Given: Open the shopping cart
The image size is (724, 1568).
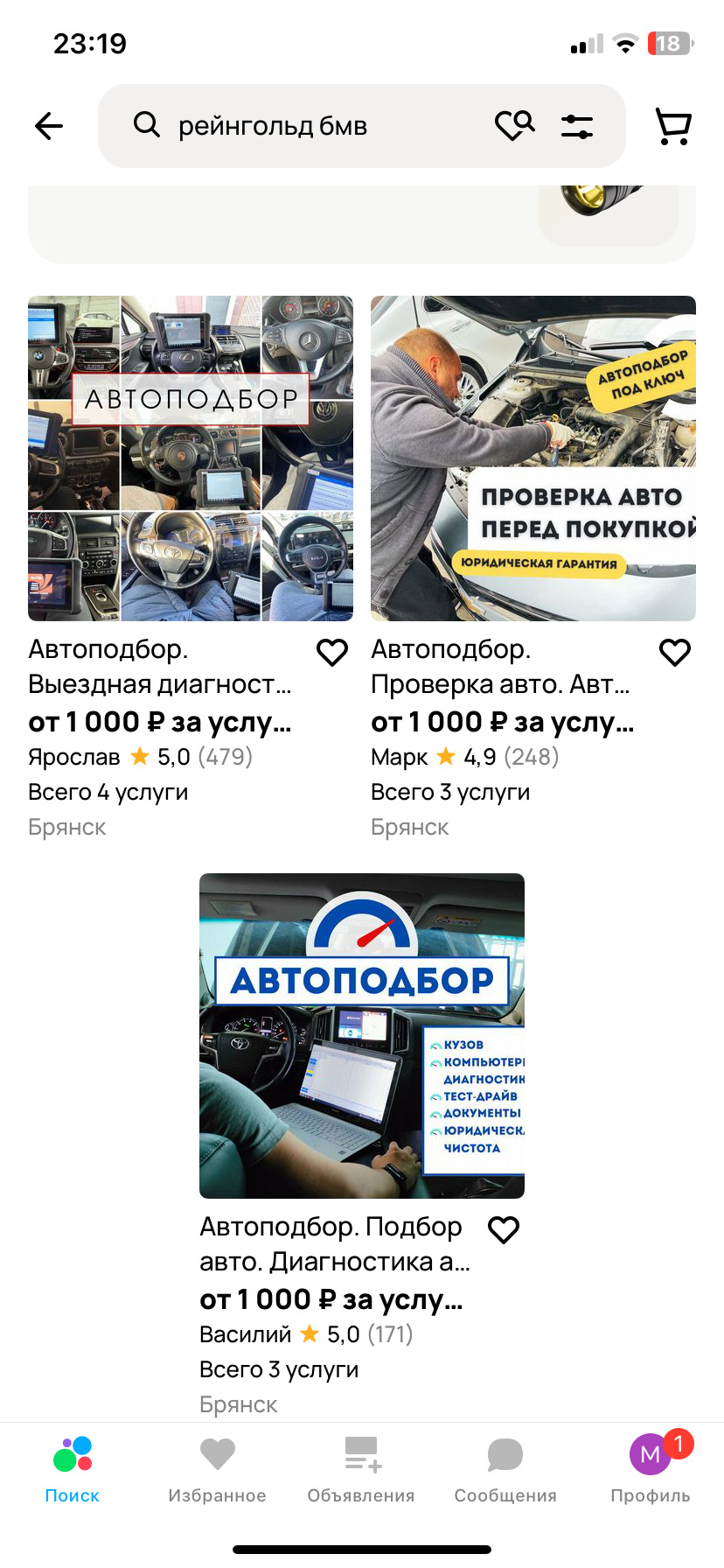Looking at the screenshot, I should (673, 127).
